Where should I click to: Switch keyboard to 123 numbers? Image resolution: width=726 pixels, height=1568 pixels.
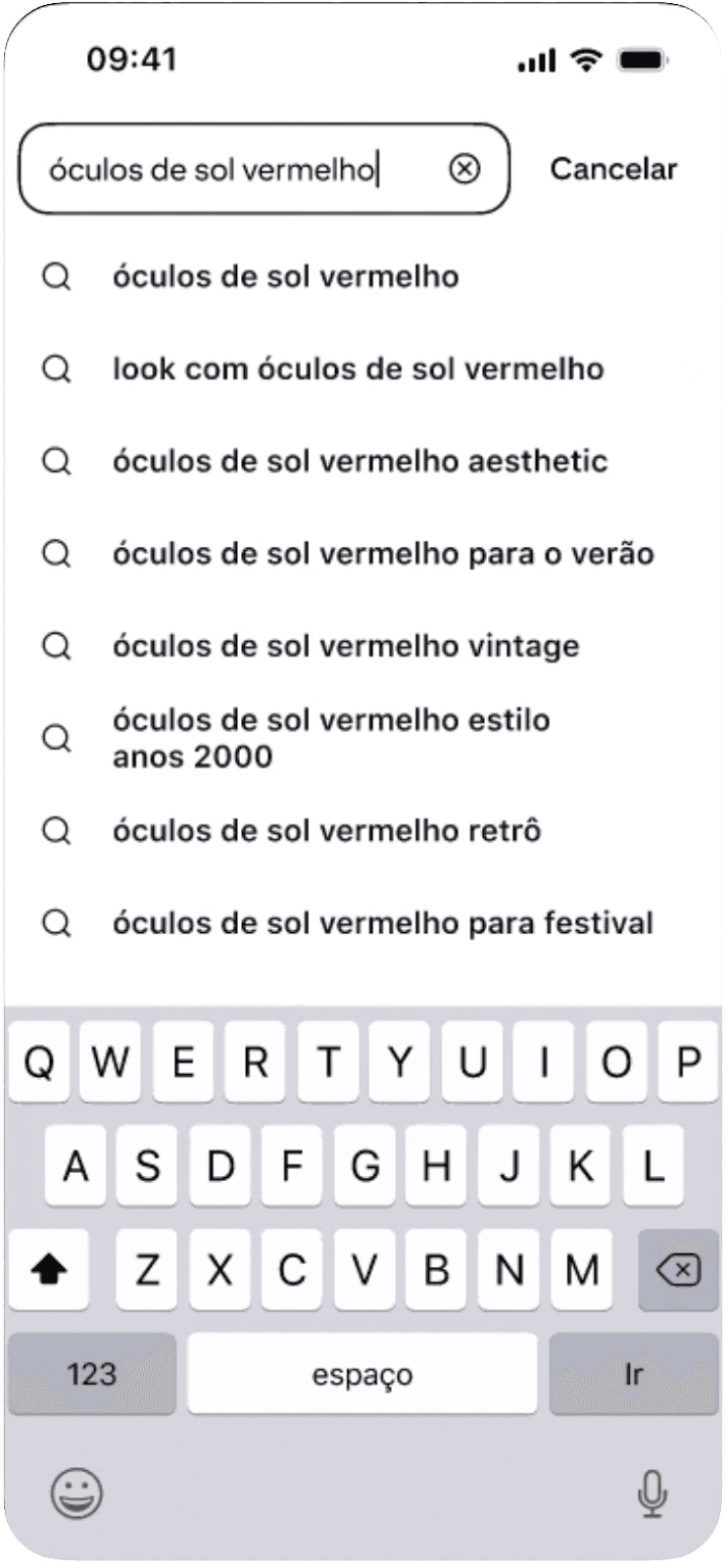pyautogui.click(x=92, y=1373)
